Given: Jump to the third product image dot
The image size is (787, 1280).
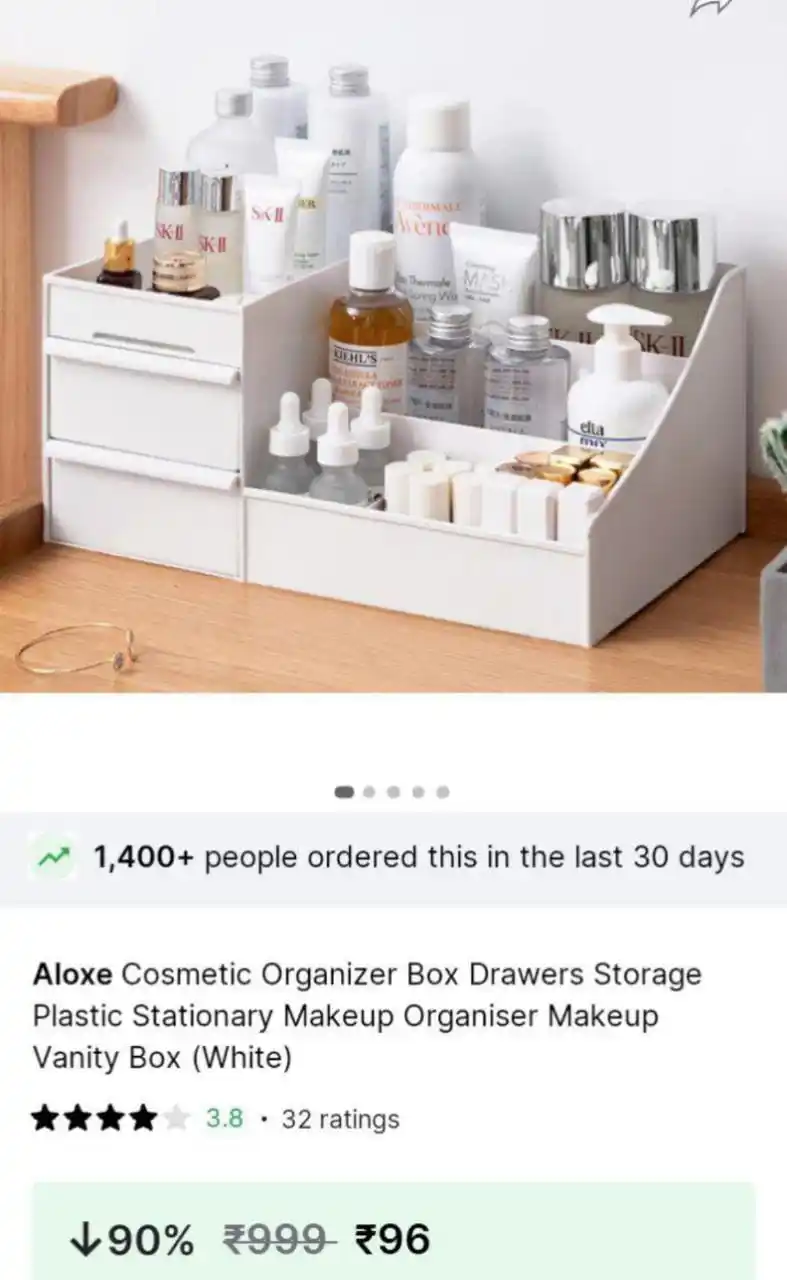Looking at the screenshot, I should 393,790.
